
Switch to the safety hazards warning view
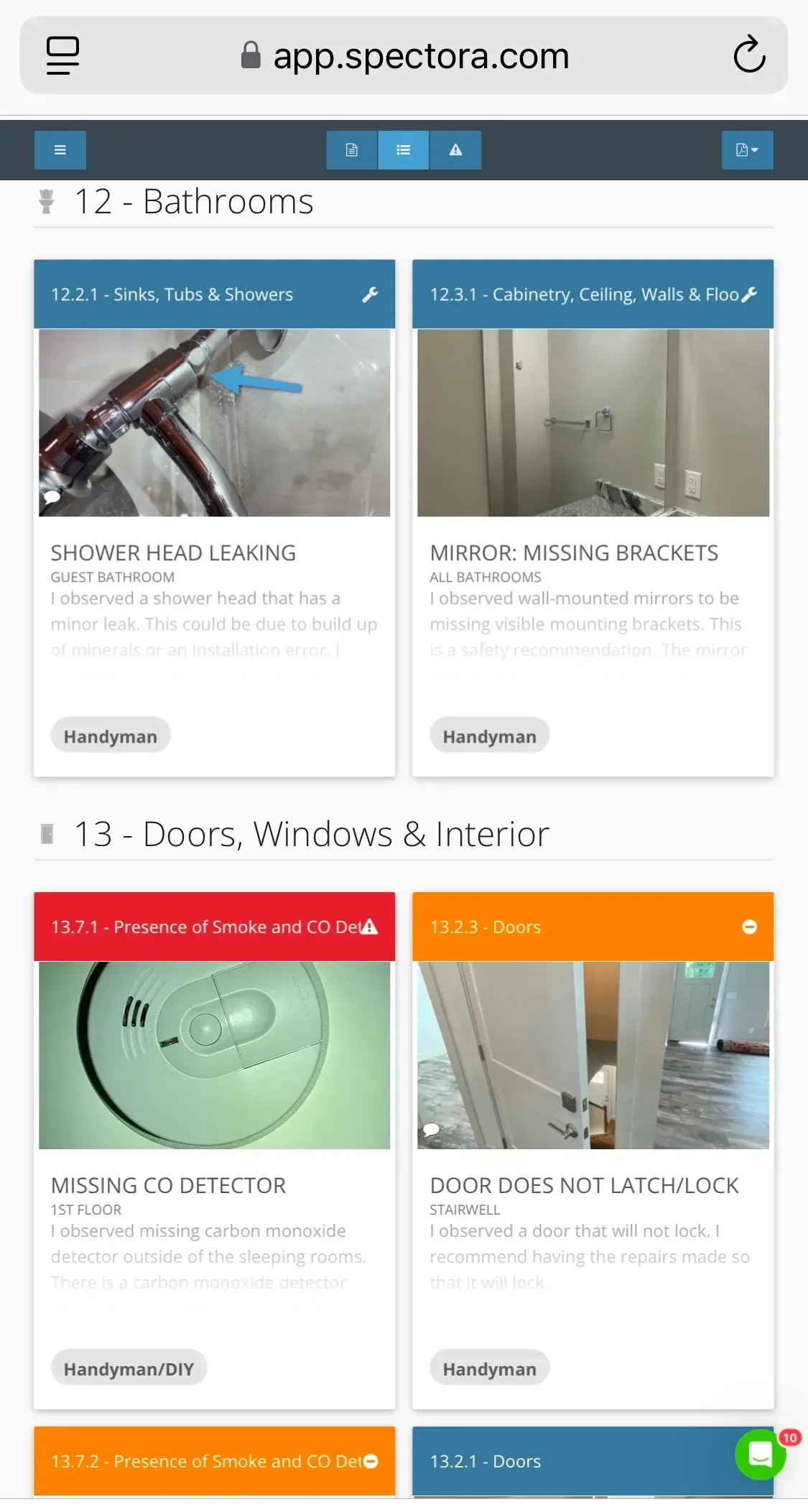(455, 149)
